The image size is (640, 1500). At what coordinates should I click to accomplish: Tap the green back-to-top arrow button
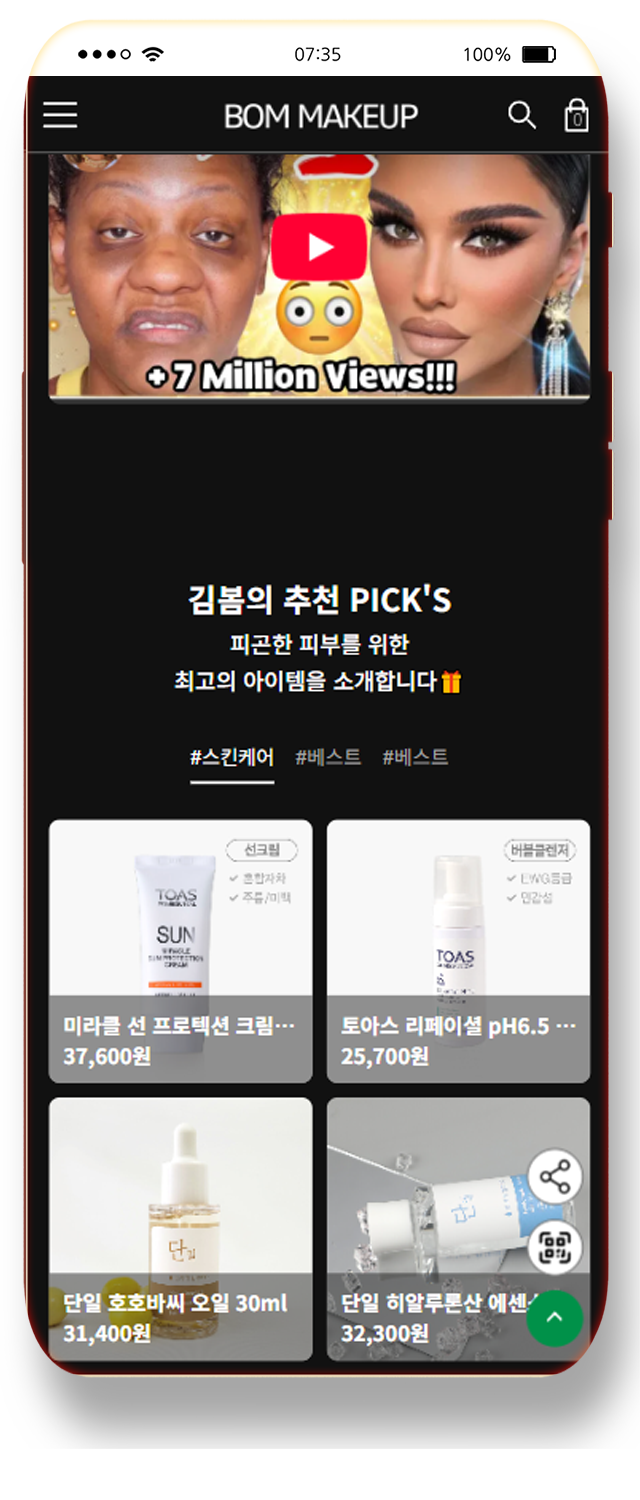click(554, 1318)
